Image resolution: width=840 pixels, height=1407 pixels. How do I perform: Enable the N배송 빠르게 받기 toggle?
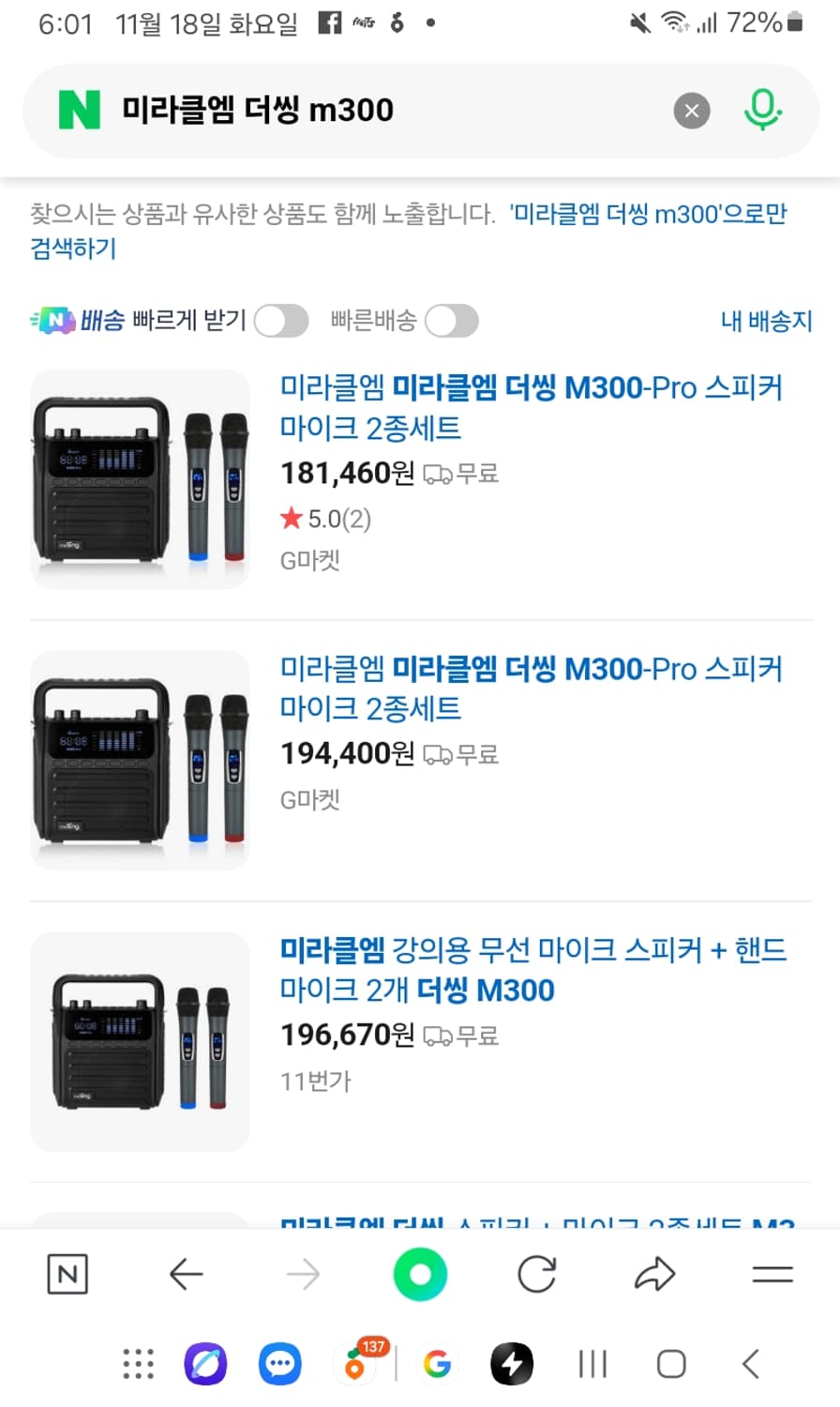[x=282, y=321]
